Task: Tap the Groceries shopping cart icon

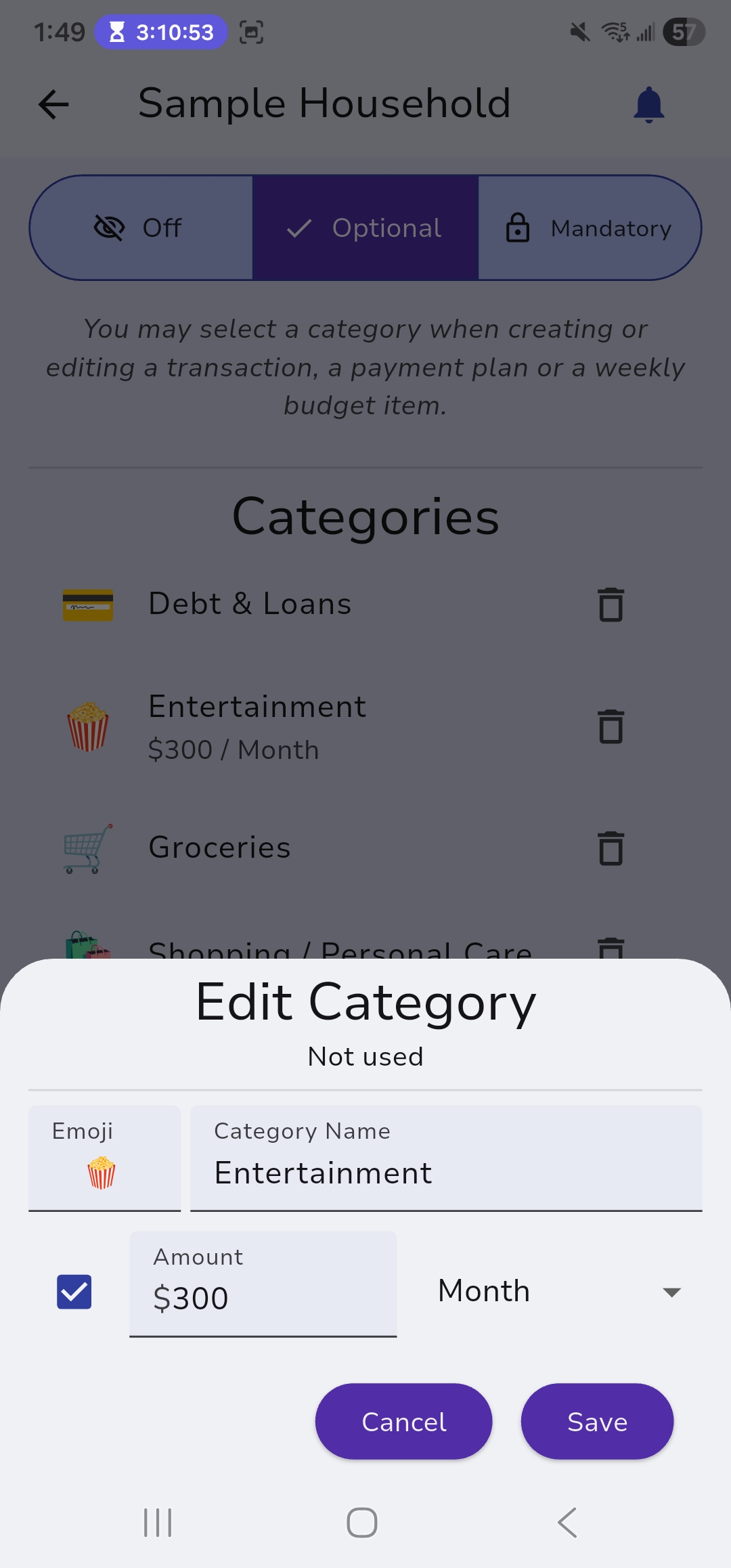Action: coord(87,848)
